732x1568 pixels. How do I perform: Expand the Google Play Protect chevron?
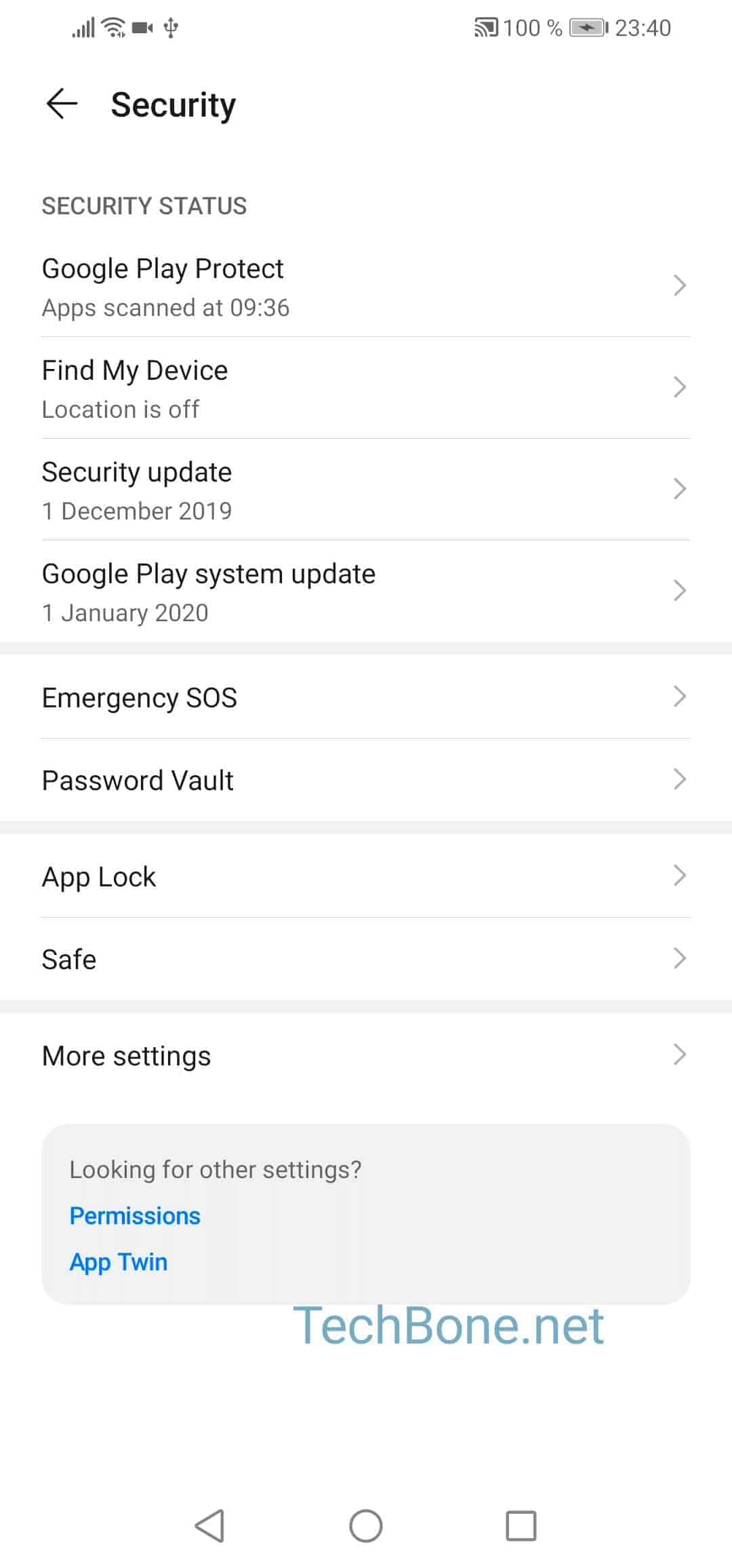point(680,286)
